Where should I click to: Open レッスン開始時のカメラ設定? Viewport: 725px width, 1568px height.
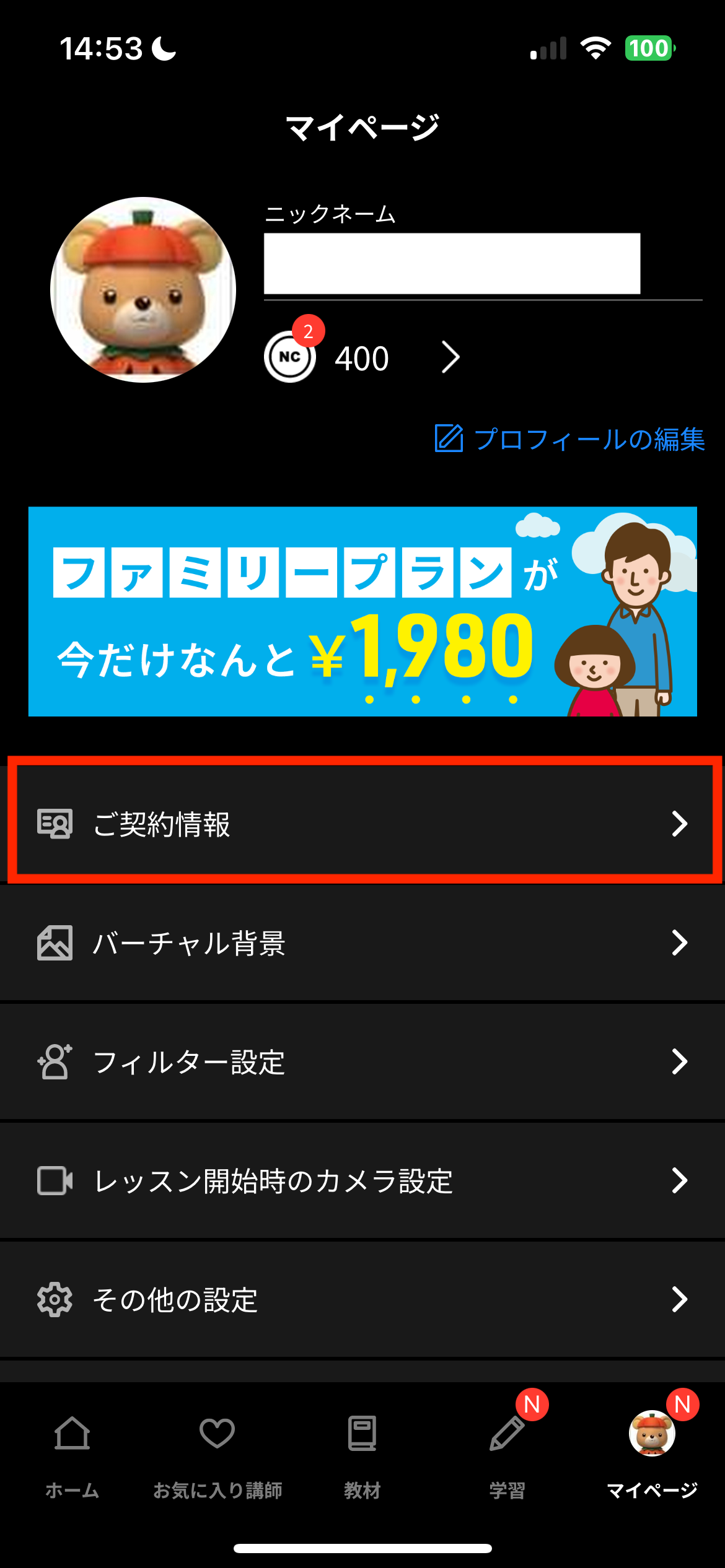[x=362, y=1180]
